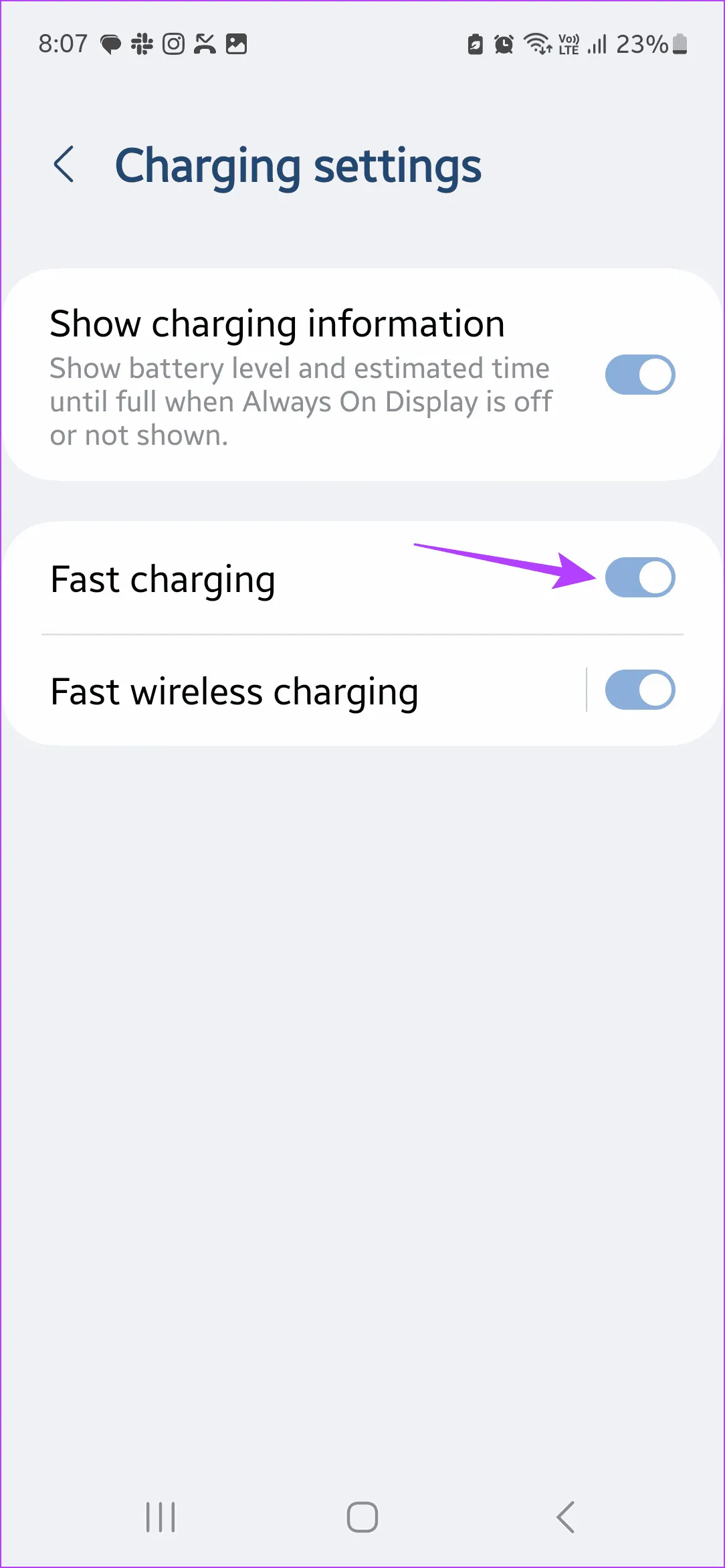This screenshot has width=725, height=1568.
Task: Go back from Charging settings
Action: pyautogui.click(x=64, y=165)
